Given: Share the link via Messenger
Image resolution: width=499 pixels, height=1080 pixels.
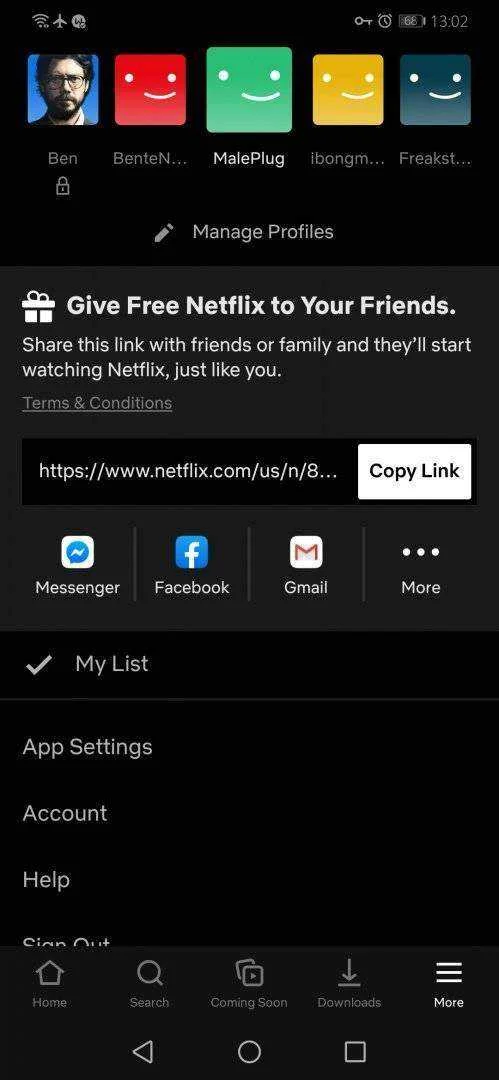Looking at the screenshot, I should tap(77, 566).
